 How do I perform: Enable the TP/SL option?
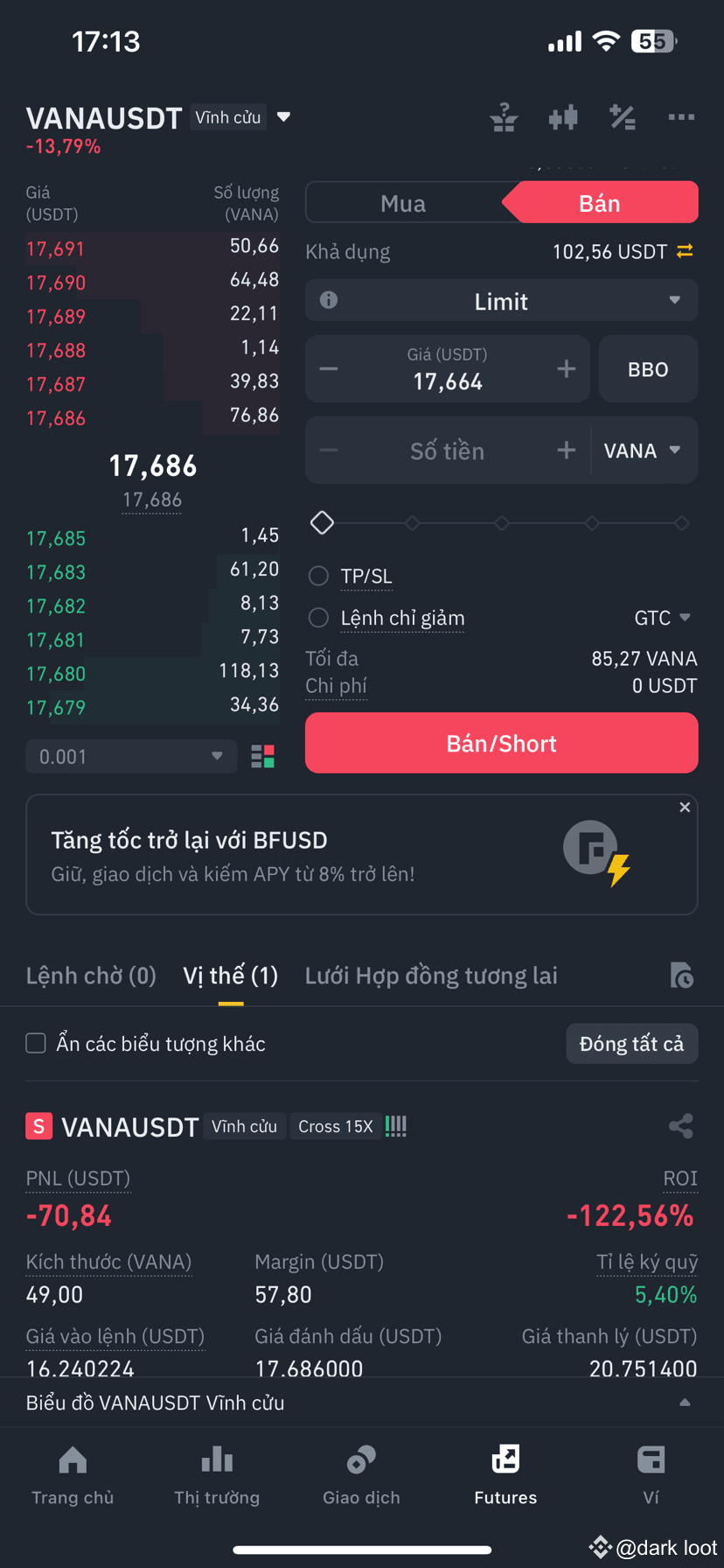(318, 576)
